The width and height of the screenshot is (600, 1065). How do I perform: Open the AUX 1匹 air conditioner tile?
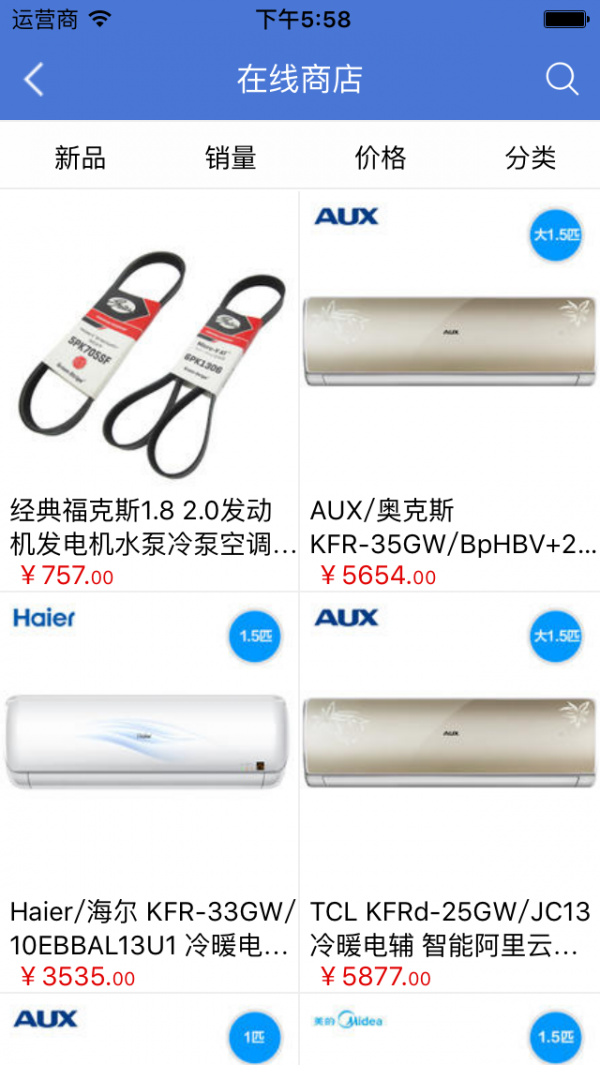click(149, 1032)
